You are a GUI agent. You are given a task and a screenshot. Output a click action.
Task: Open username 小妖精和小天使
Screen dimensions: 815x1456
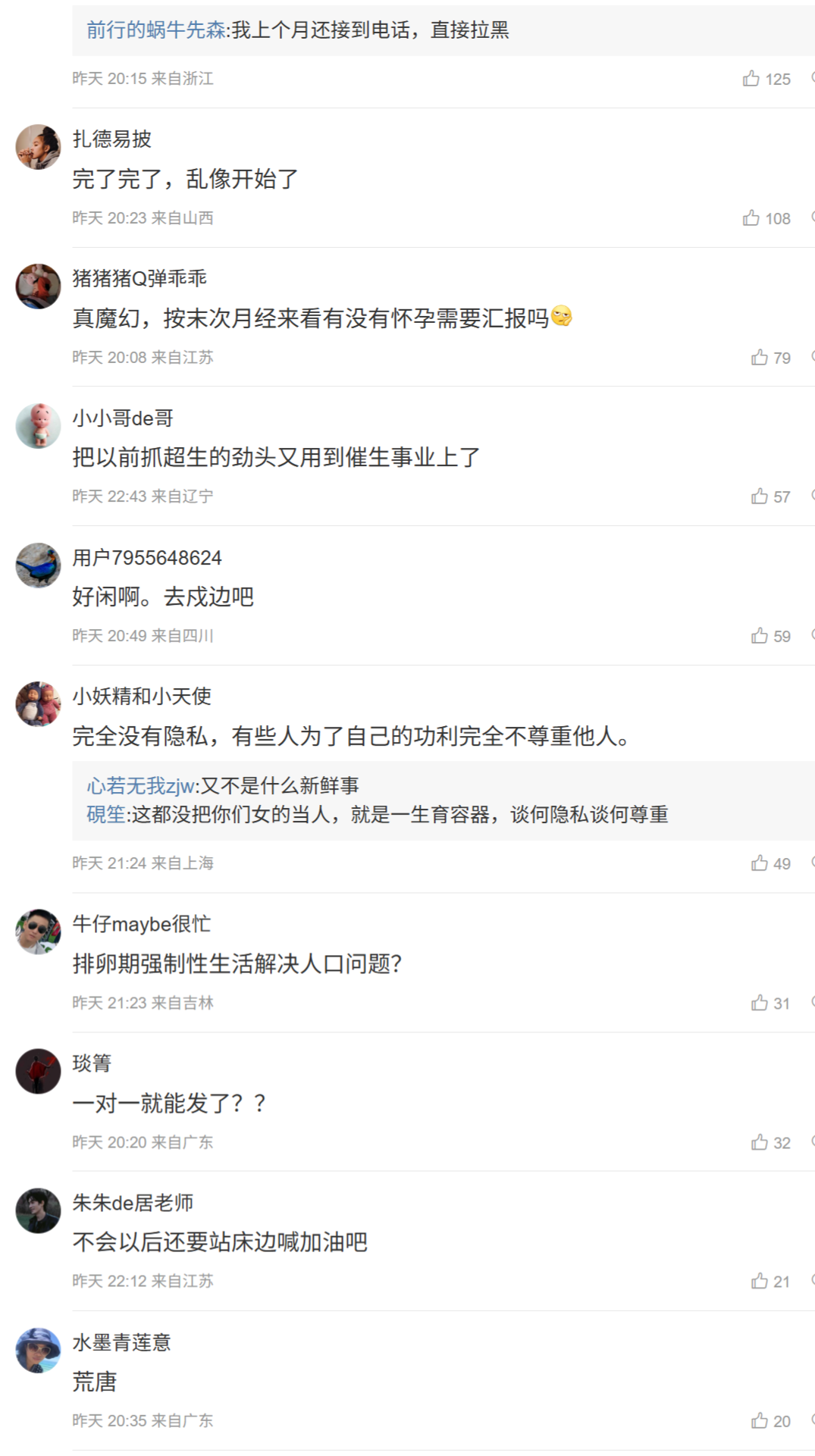pos(142,696)
